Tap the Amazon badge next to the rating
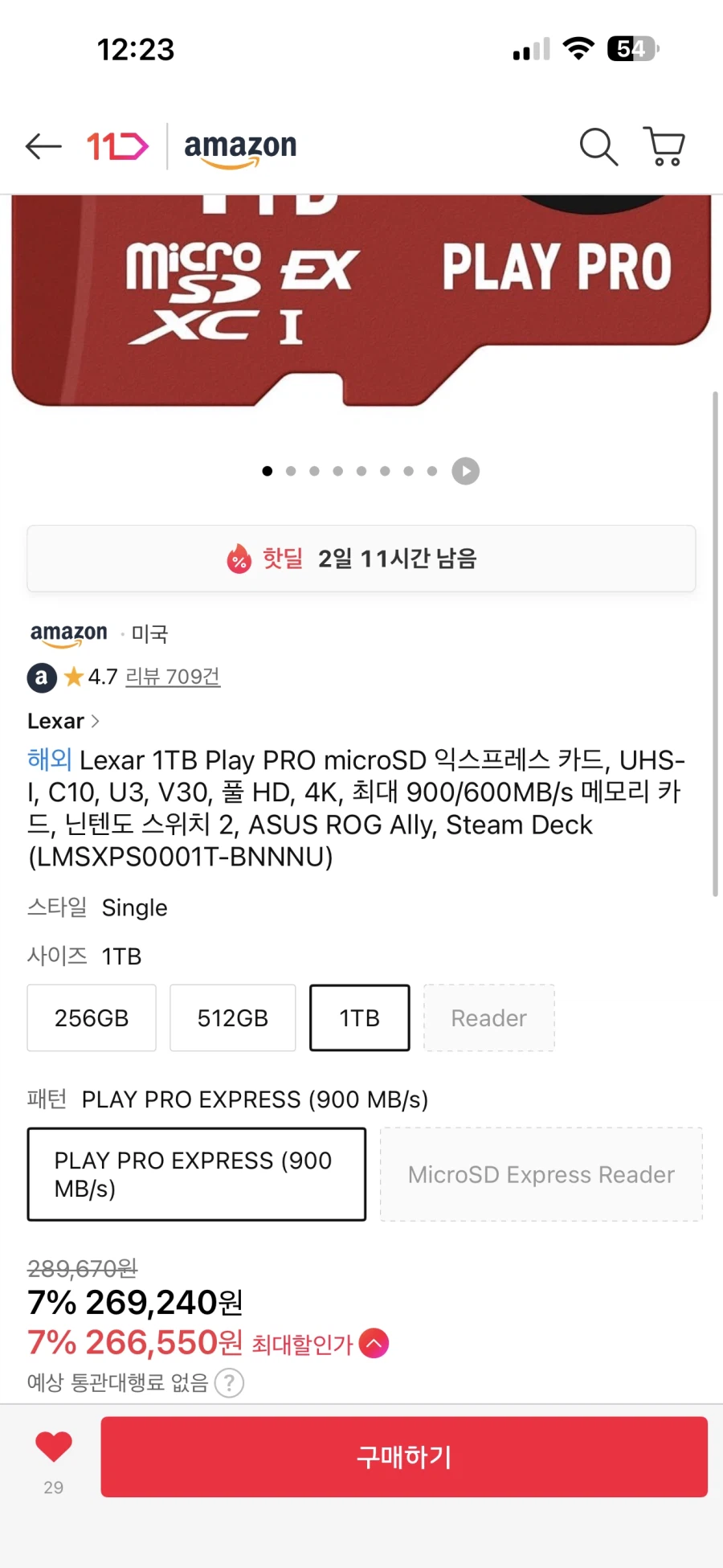 [x=41, y=677]
